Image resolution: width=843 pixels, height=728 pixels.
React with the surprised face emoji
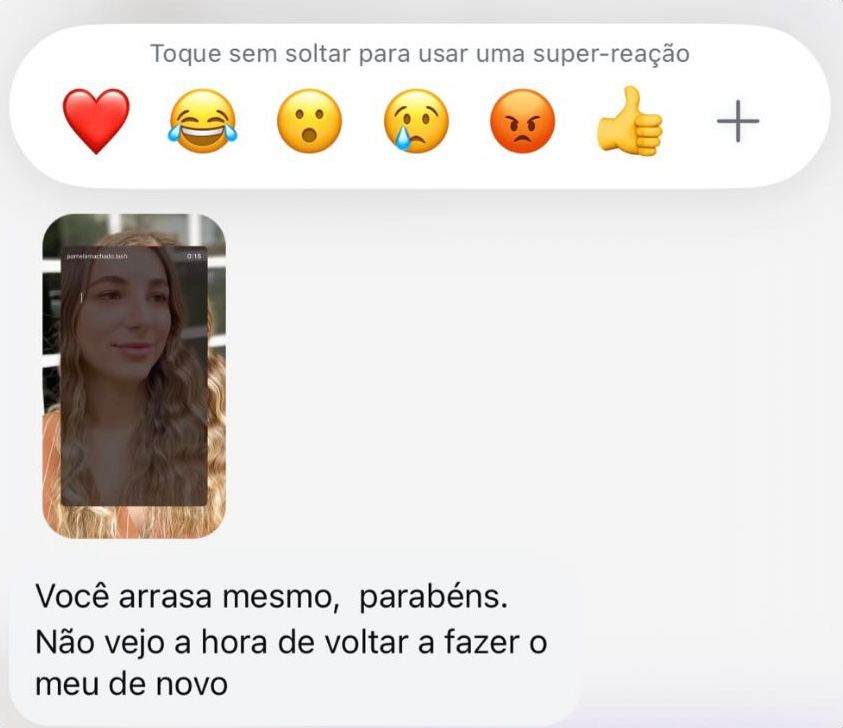tap(309, 121)
